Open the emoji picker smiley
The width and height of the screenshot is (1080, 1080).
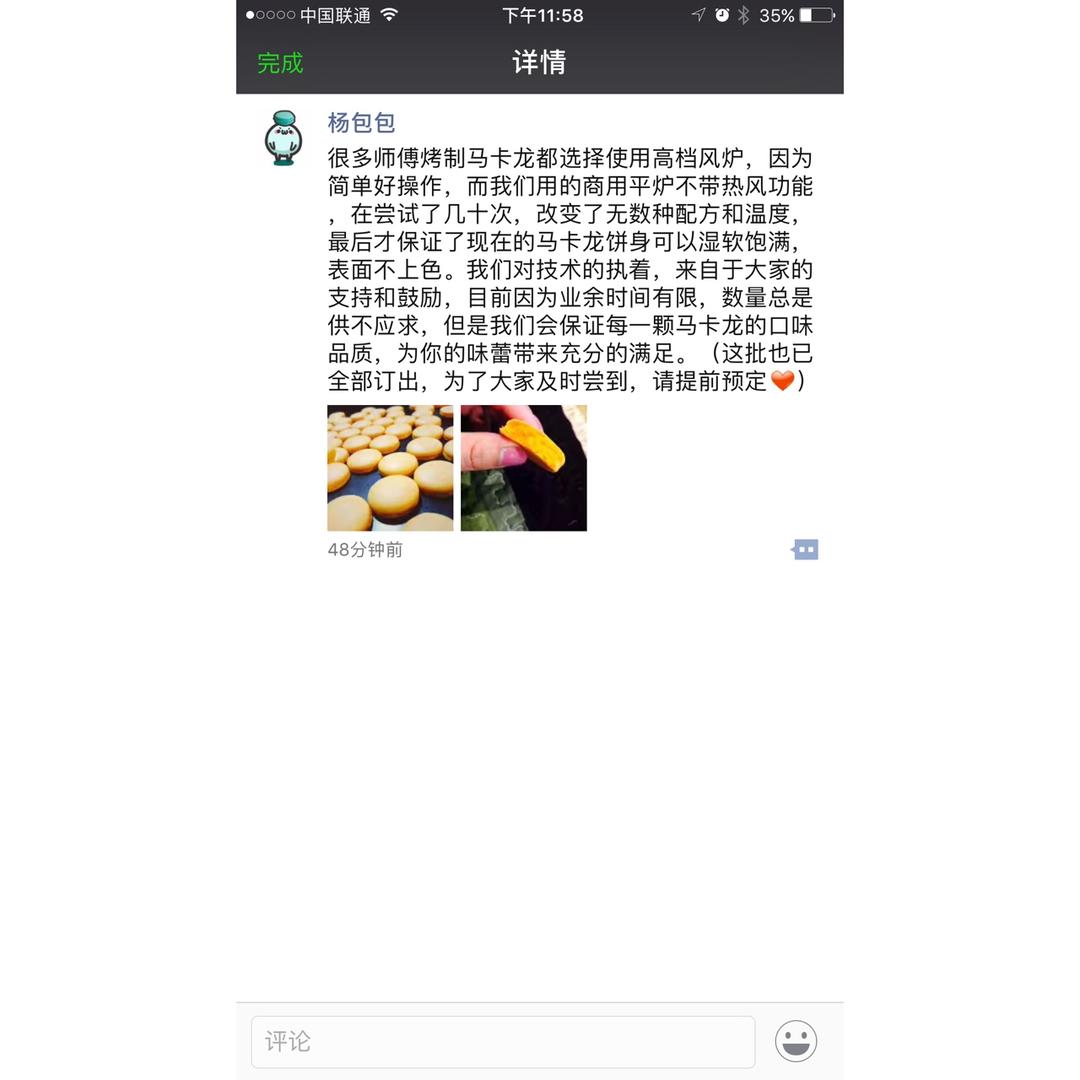[x=796, y=1041]
